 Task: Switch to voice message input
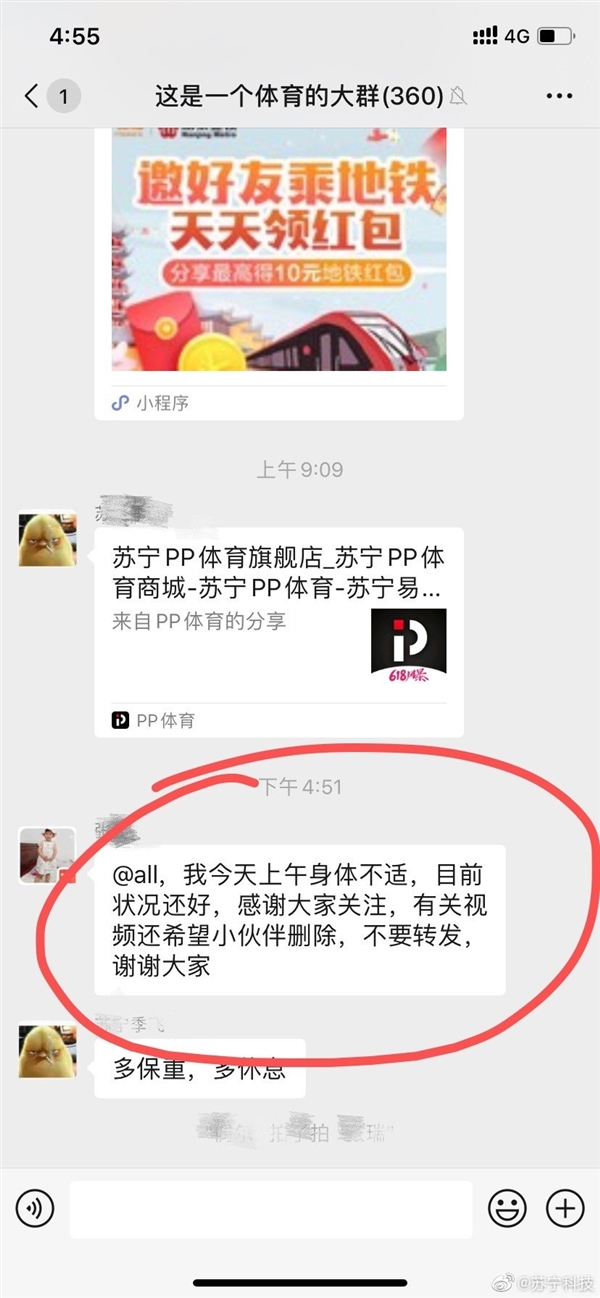(x=35, y=1209)
